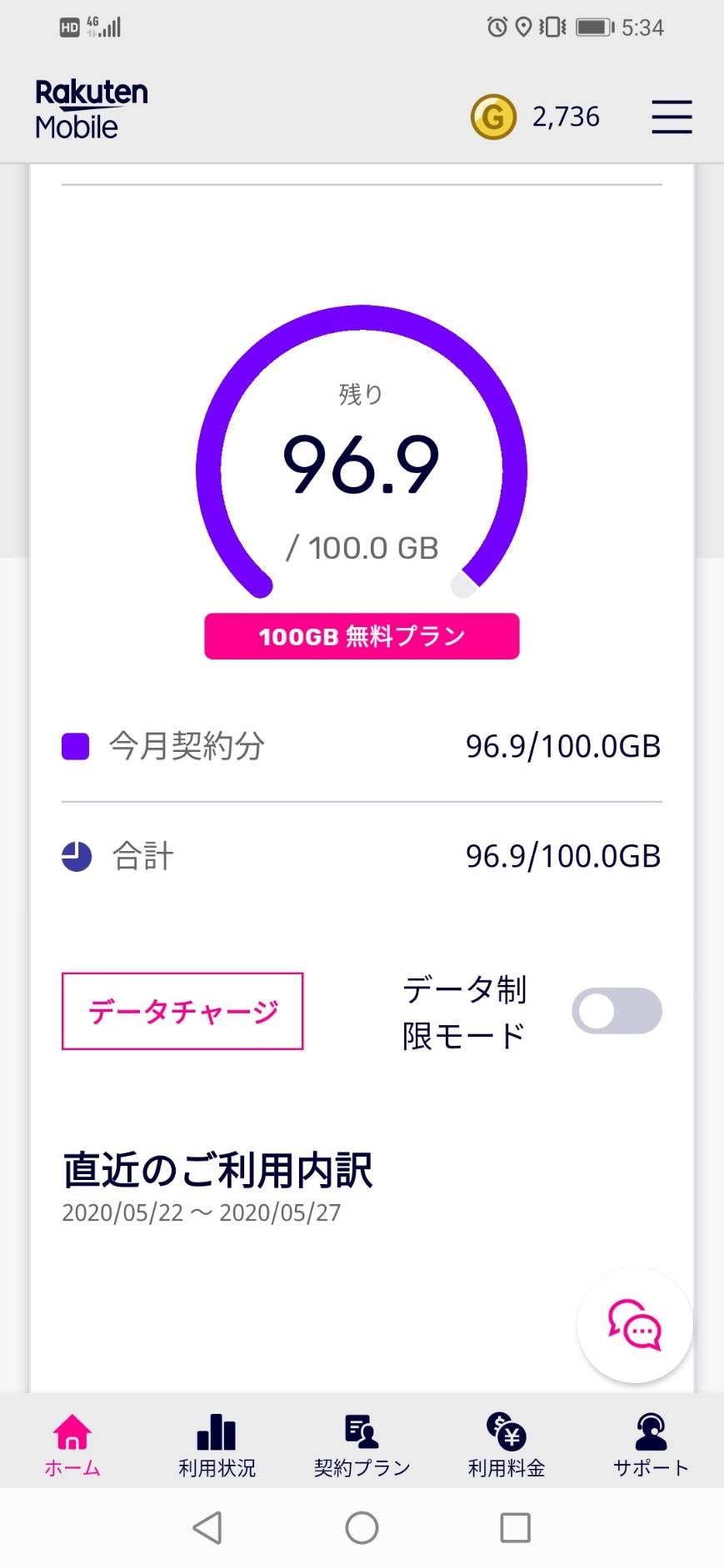Open the hamburger menu
Viewport: 724px width, 1568px height.
click(x=672, y=117)
